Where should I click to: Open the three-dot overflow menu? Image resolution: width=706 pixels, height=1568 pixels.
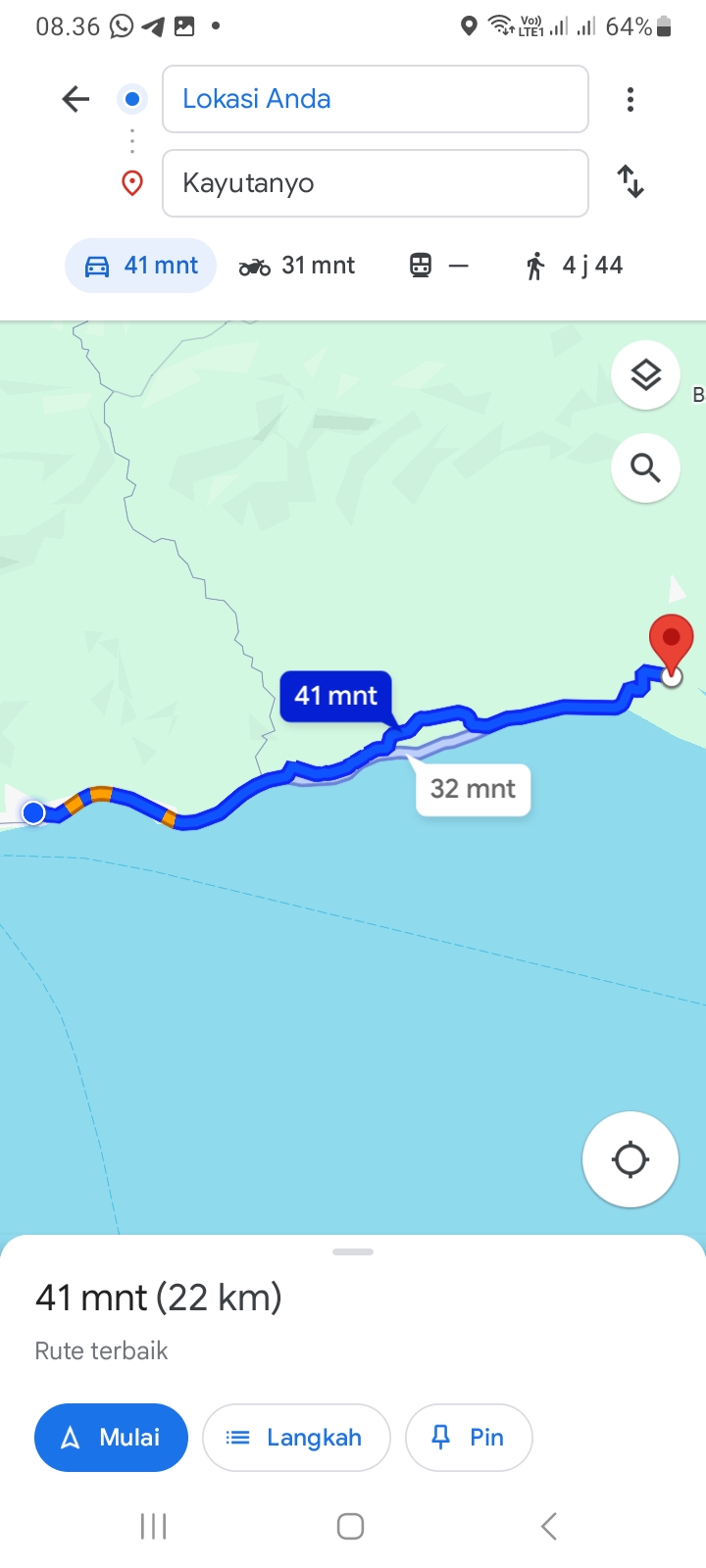pyautogui.click(x=630, y=99)
